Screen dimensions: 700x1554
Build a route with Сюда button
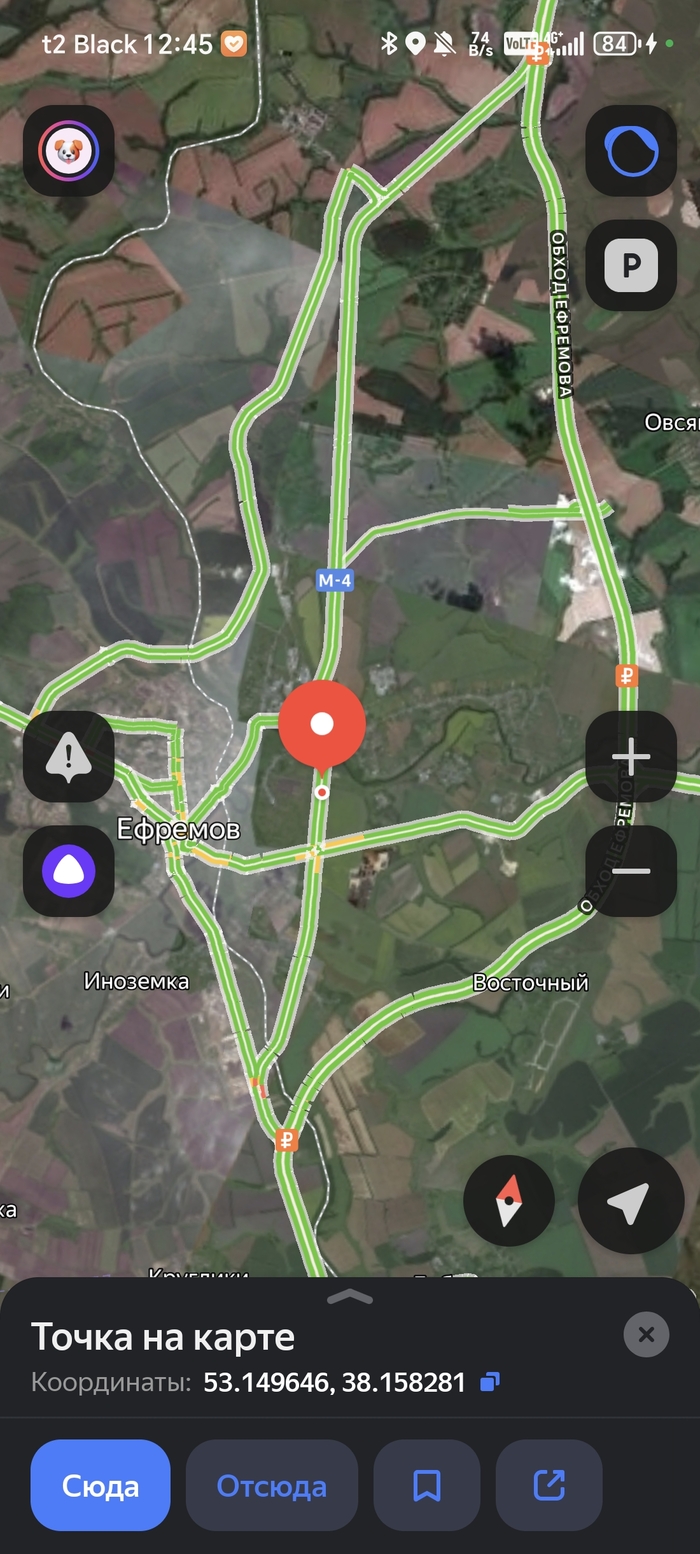pos(100,1486)
